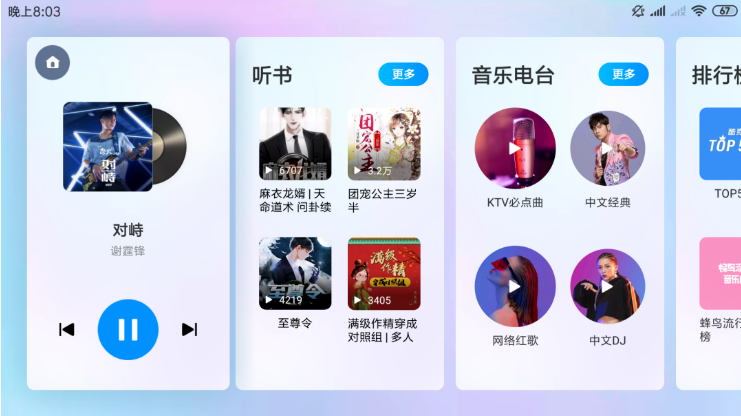Open audiobook 满级作精穿成对照组
The image size is (741, 416).
[x=384, y=273]
